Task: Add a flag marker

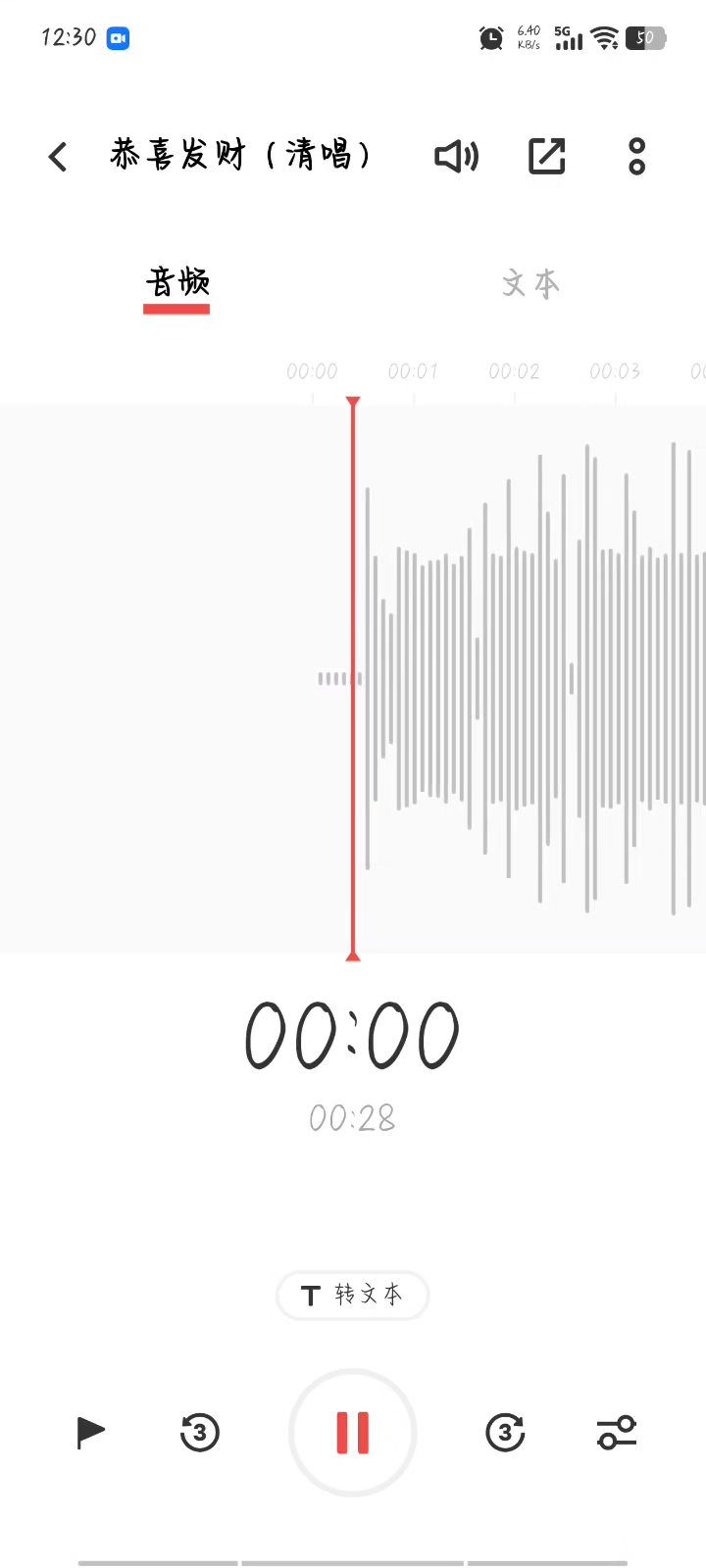Action: [90, 1433]
